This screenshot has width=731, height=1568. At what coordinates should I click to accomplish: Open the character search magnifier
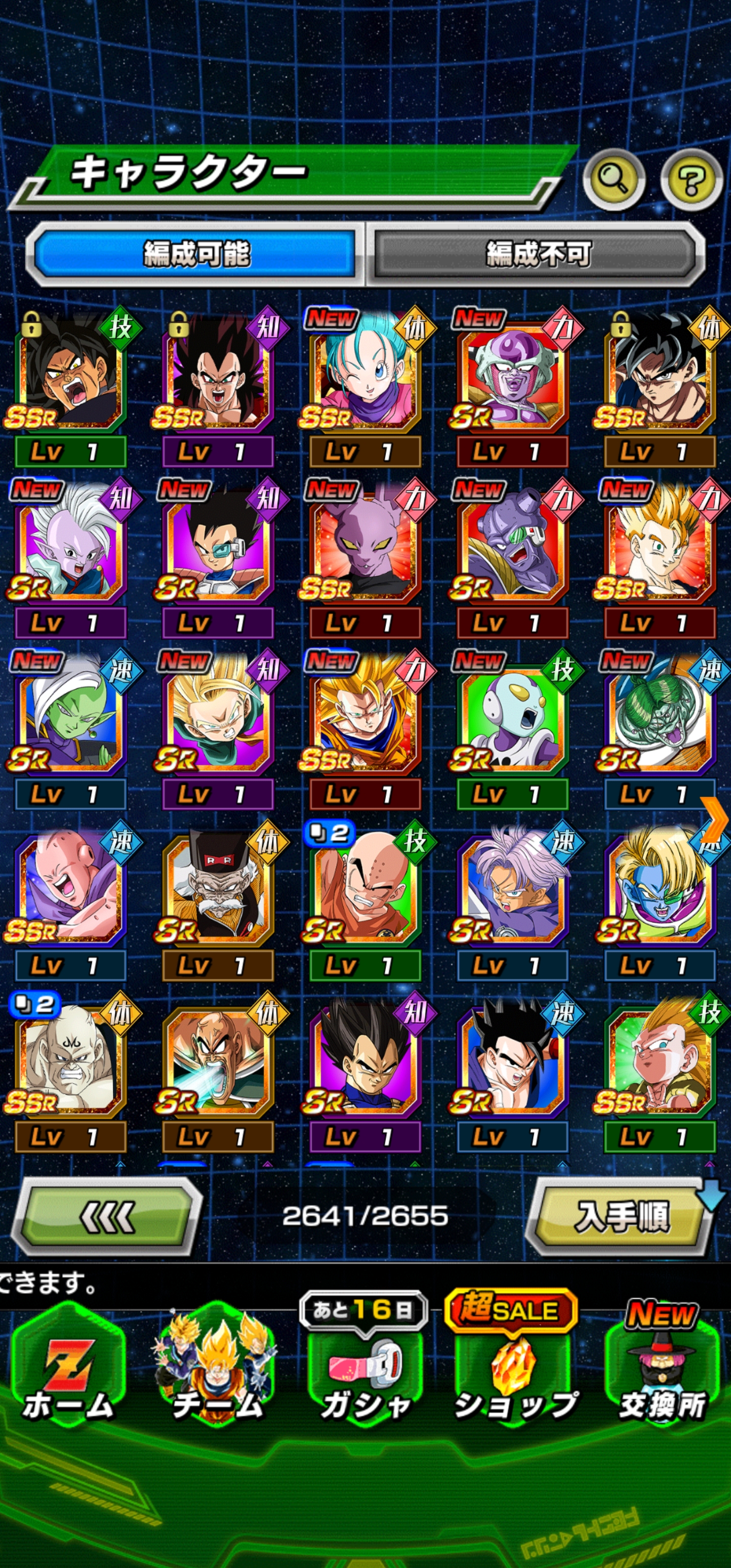(x=614, y=179)
